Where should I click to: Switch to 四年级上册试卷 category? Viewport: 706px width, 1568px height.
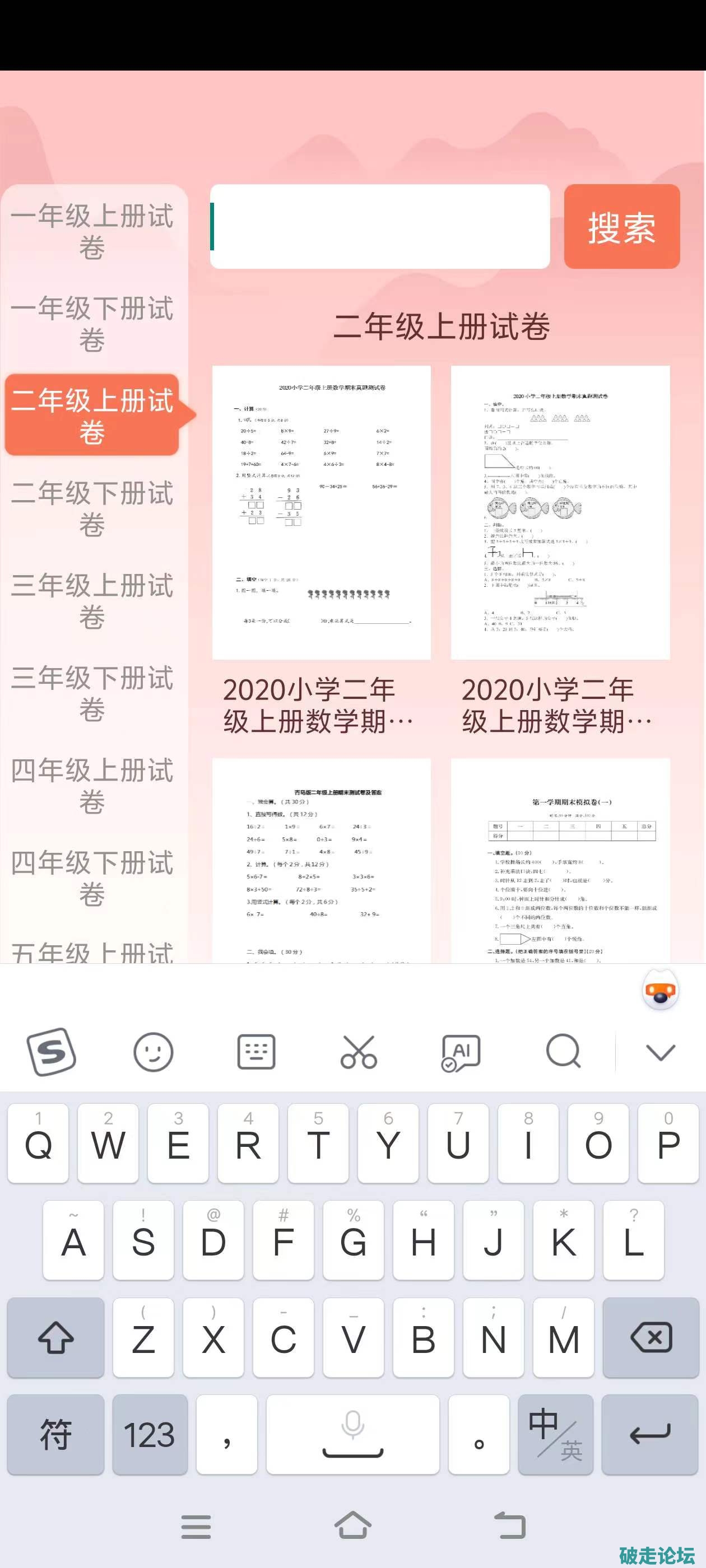coord(92,786)
